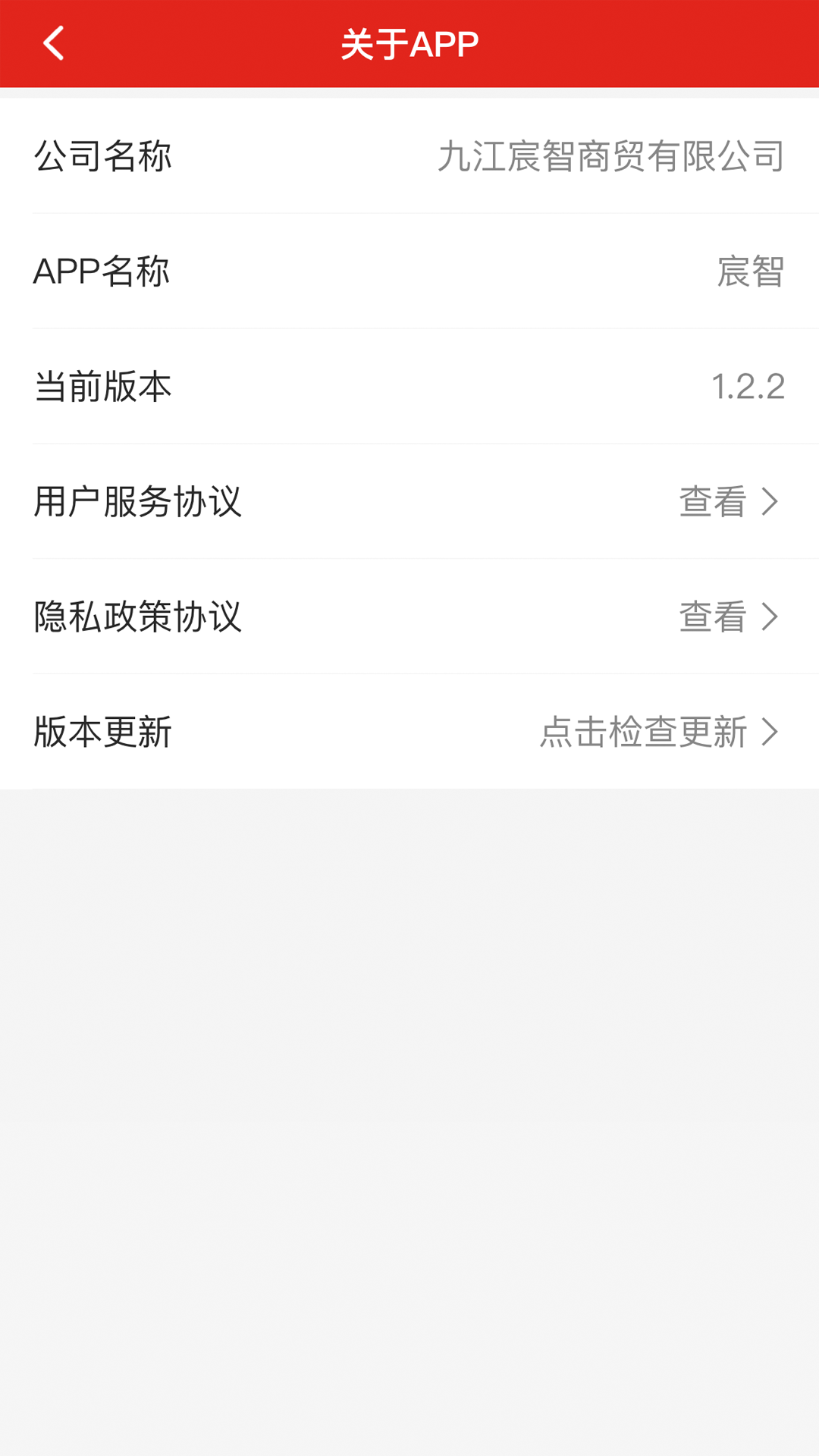Tap the chevron next to 用户服务协议
The height and width of the screenshot is (1456, 819).
coord(770,503)
